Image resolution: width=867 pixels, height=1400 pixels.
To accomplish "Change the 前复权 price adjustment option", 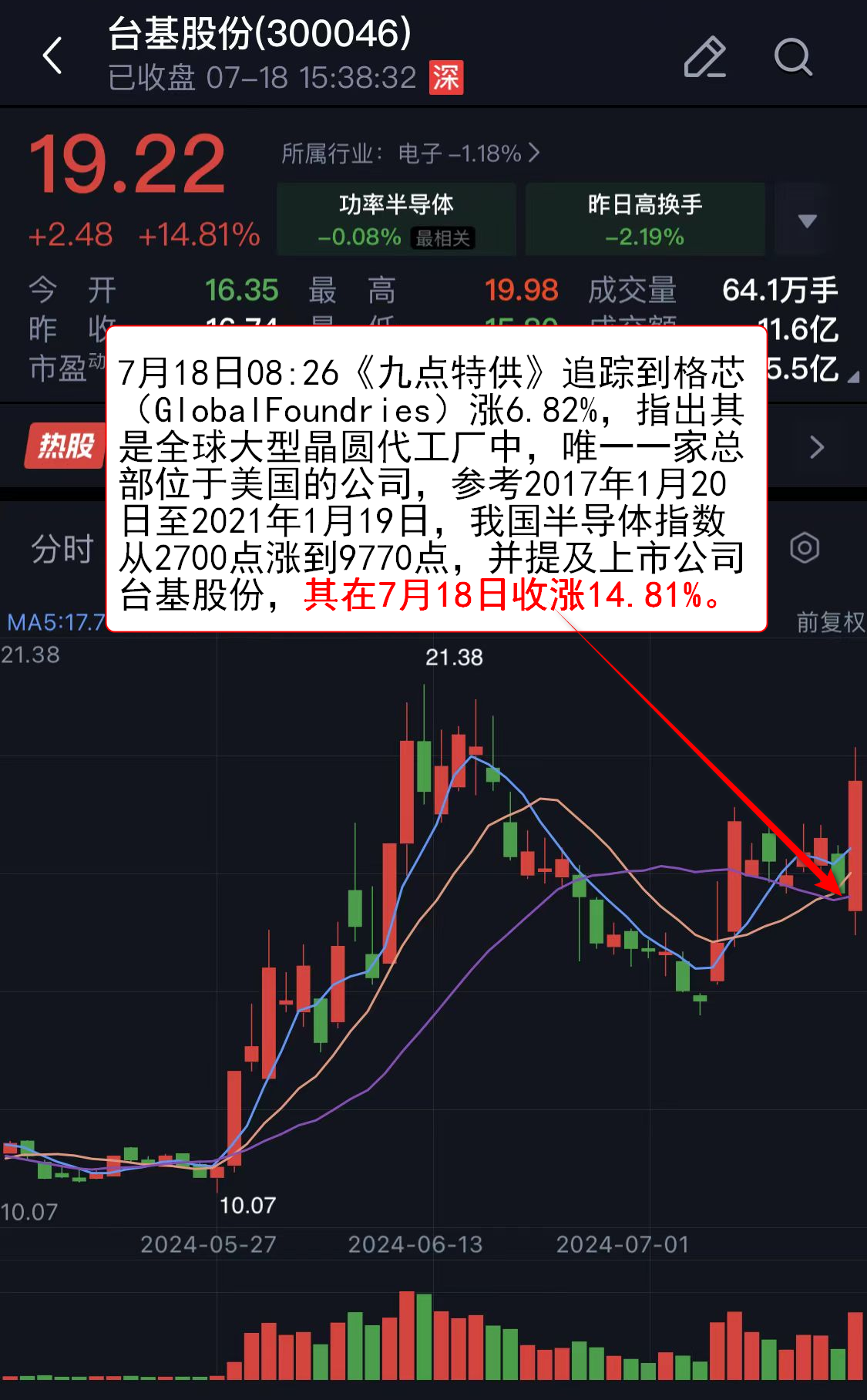I will 830,621.
